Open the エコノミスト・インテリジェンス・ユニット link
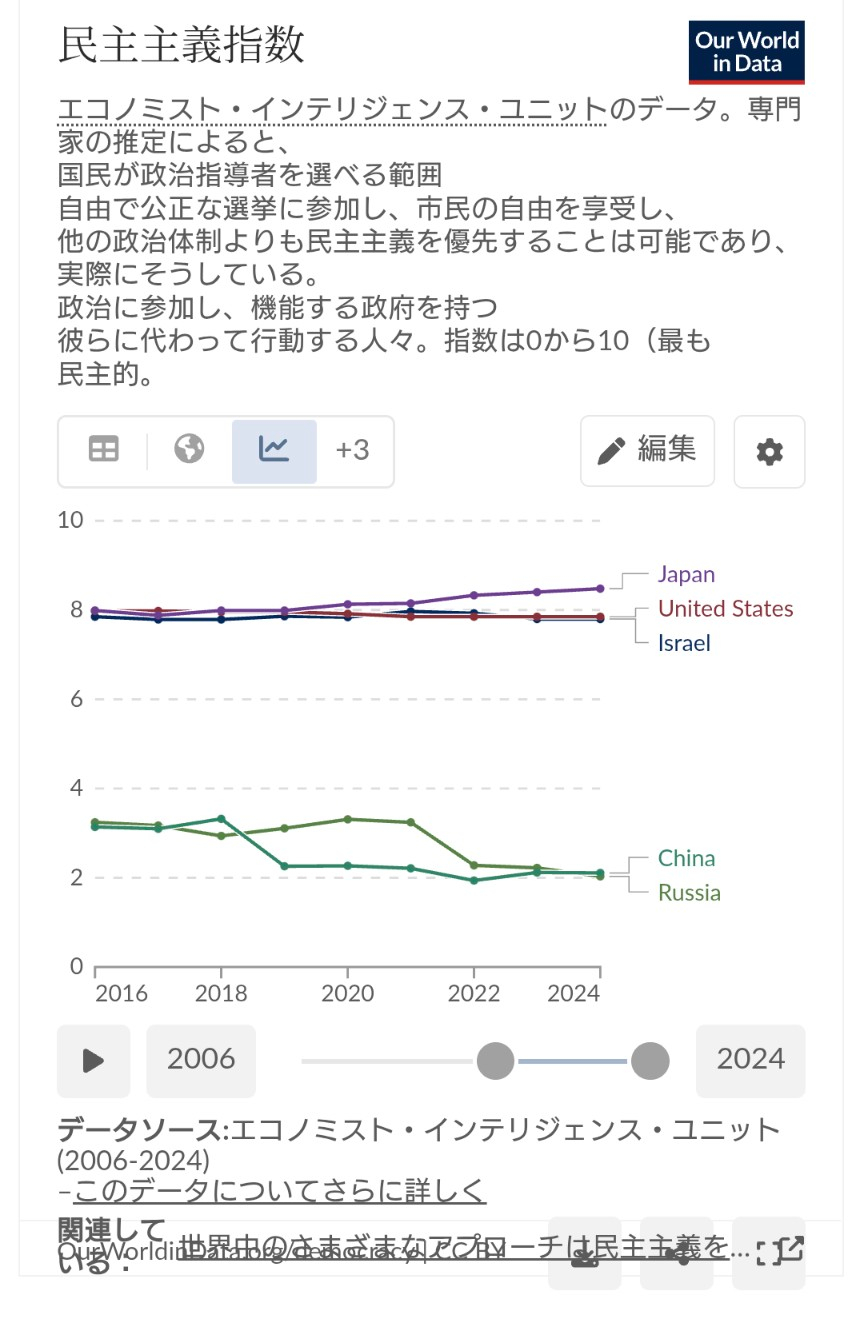 pos(332,108)
